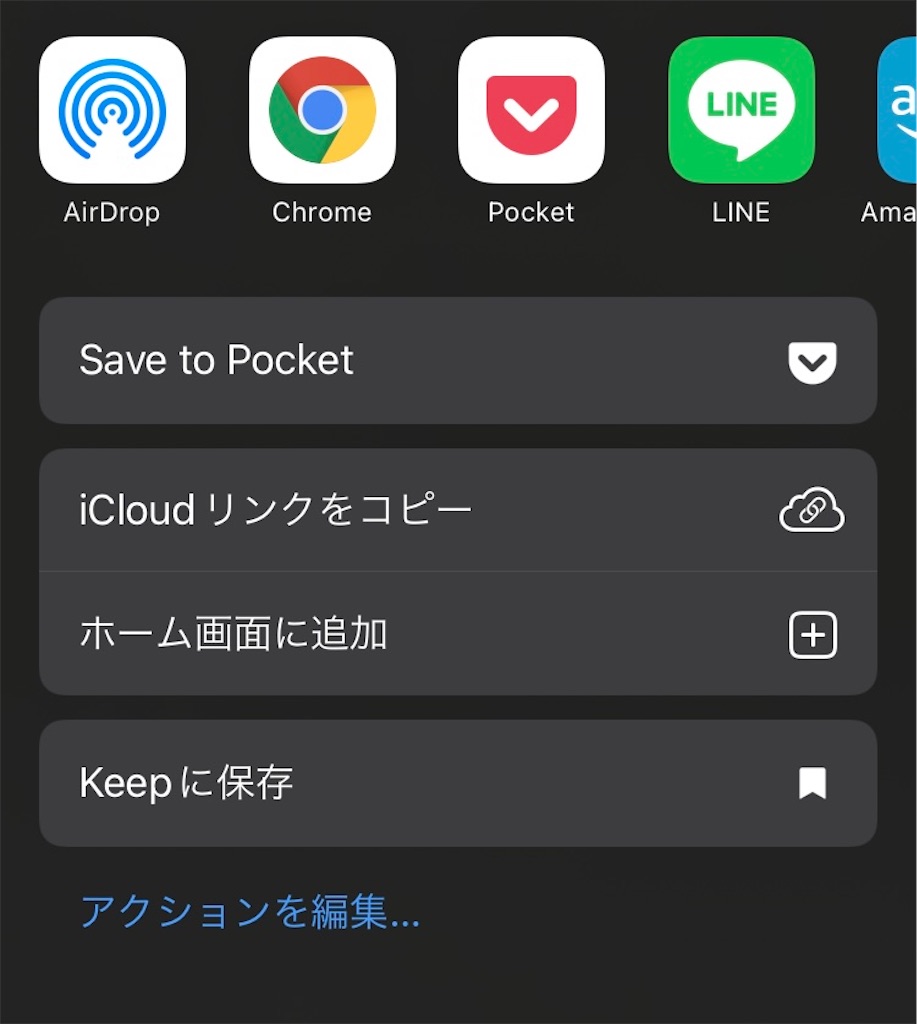
Task: Open the link in Chrome
Action: click(322, 110)
